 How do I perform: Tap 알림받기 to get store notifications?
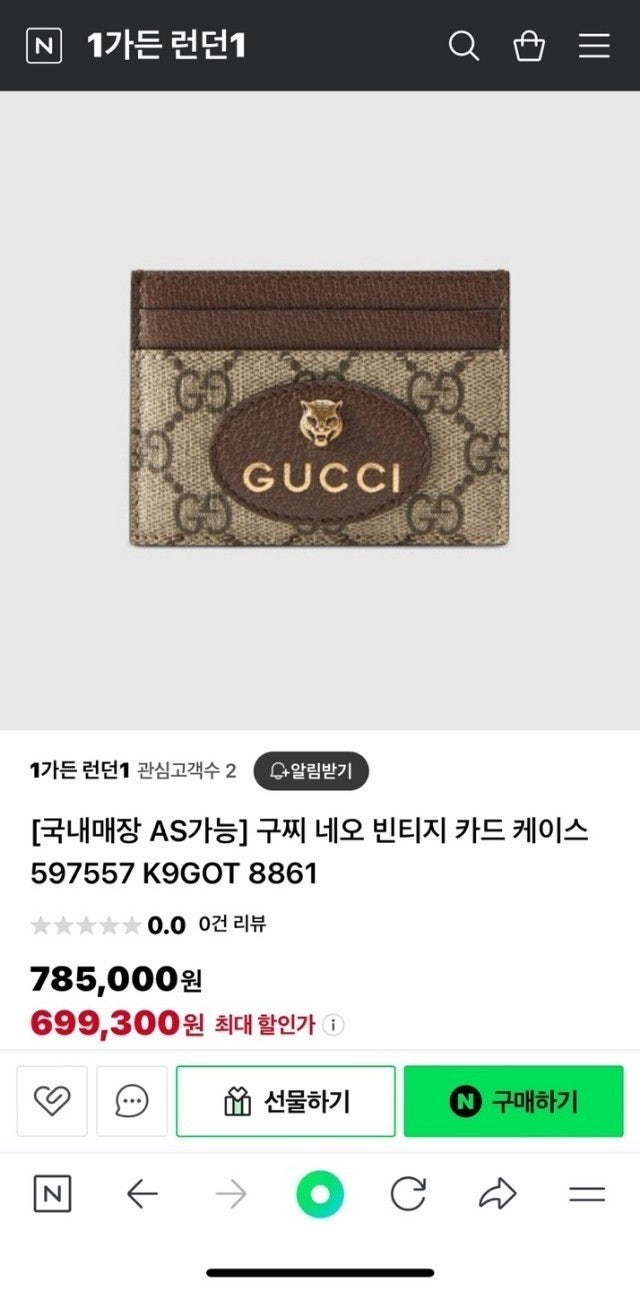tap(311, 770)
